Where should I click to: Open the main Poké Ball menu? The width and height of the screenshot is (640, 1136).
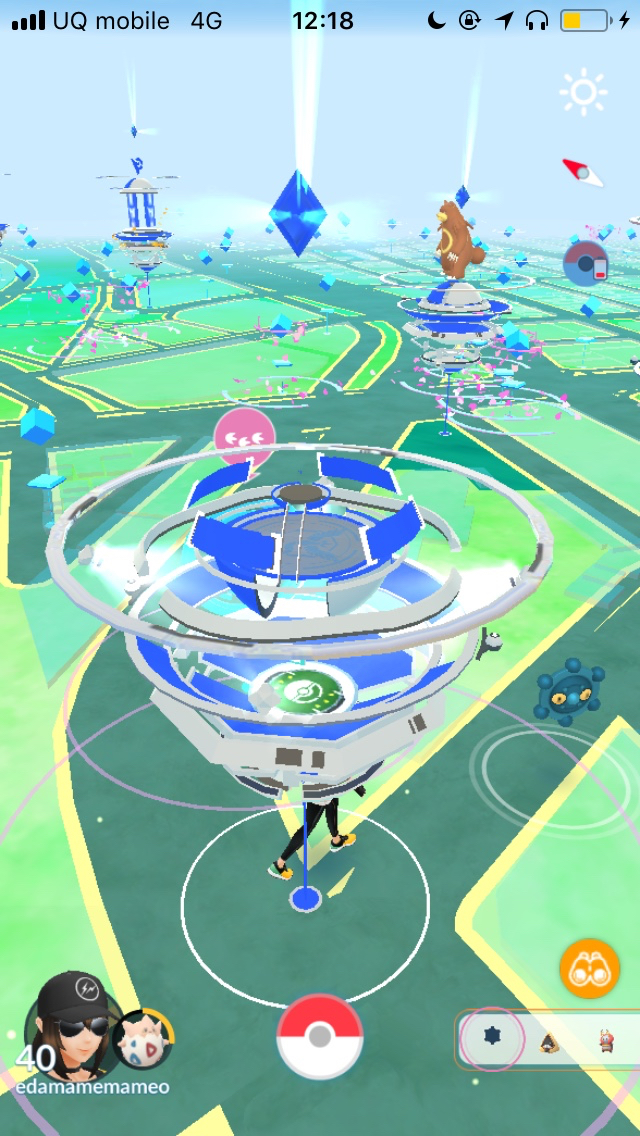pyautogui.click(x=320, y=1036)
